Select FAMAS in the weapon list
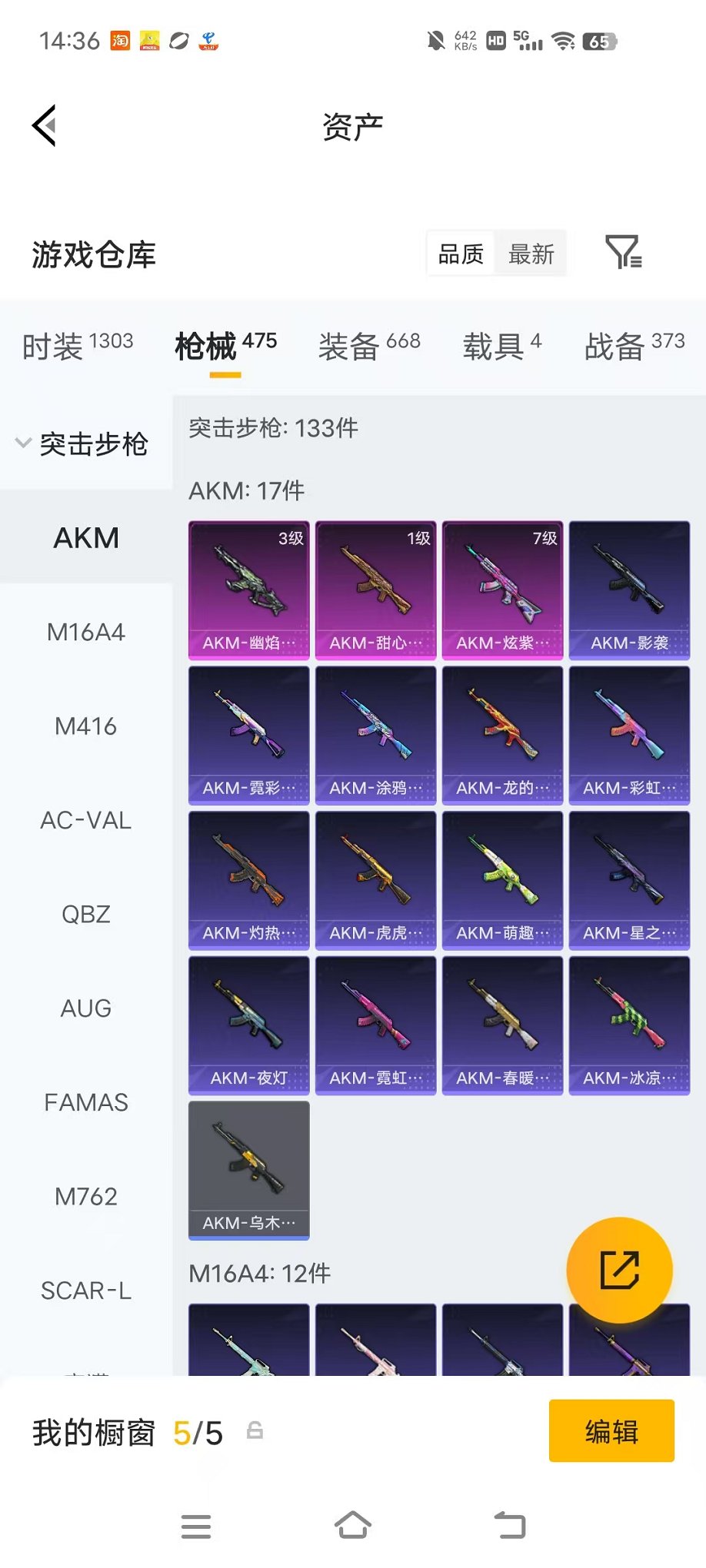Image resolution: width=706 pixels, height=1568 pixels. coord(85,1102)
